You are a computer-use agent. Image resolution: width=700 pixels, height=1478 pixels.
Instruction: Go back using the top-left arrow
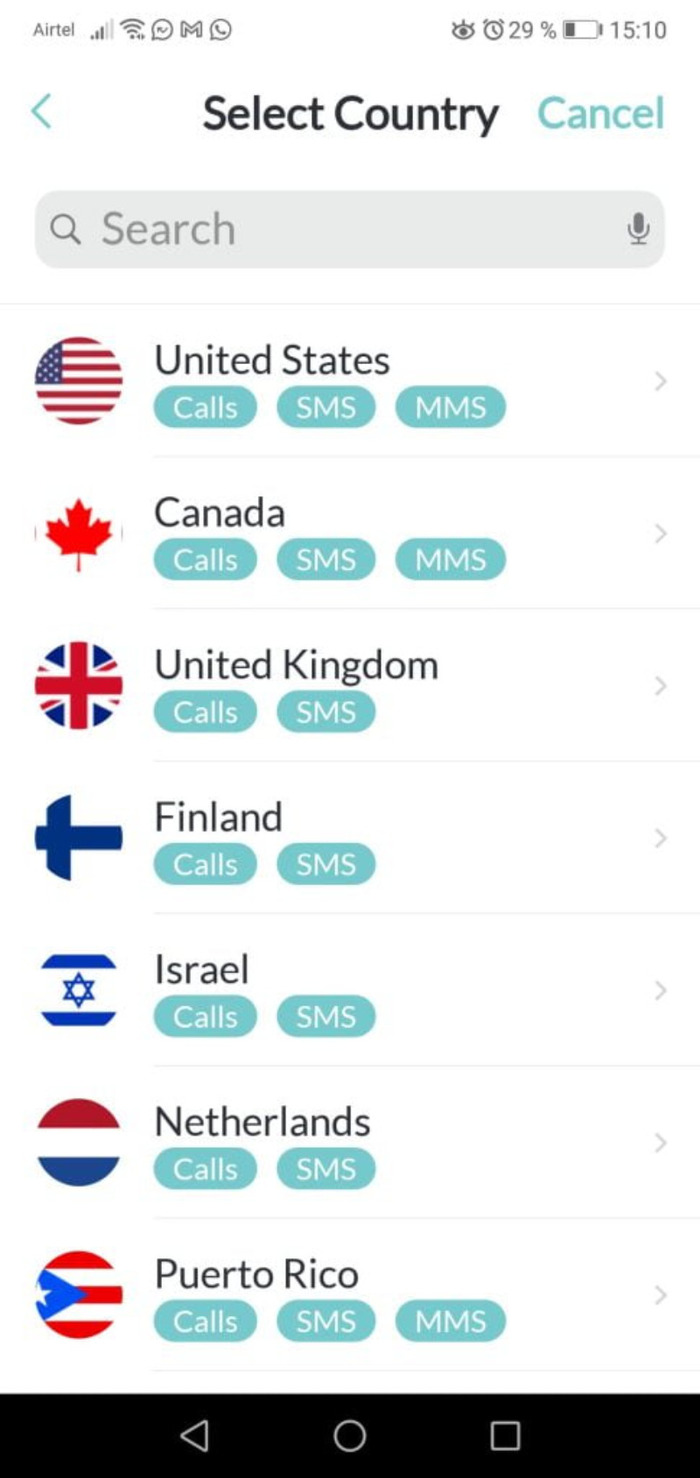point(41,112)
